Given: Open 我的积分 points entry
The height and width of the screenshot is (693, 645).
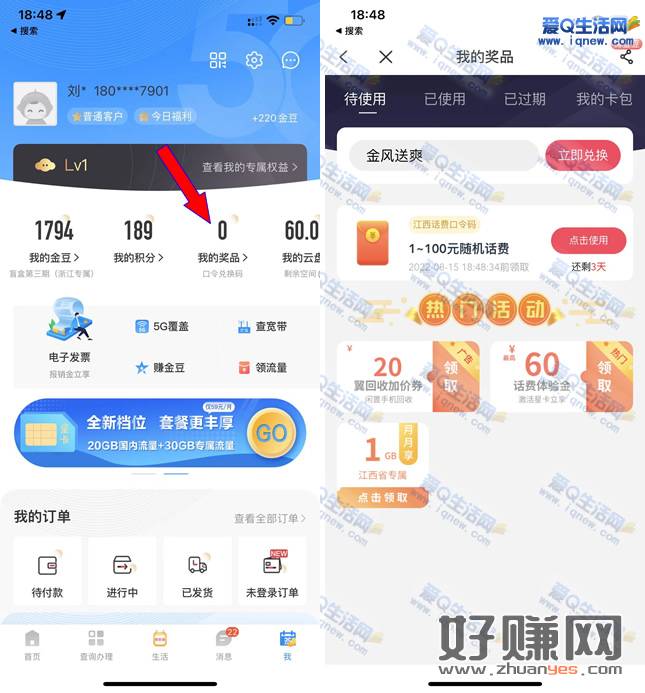Looking at the screenshot, I should [138, 240].
